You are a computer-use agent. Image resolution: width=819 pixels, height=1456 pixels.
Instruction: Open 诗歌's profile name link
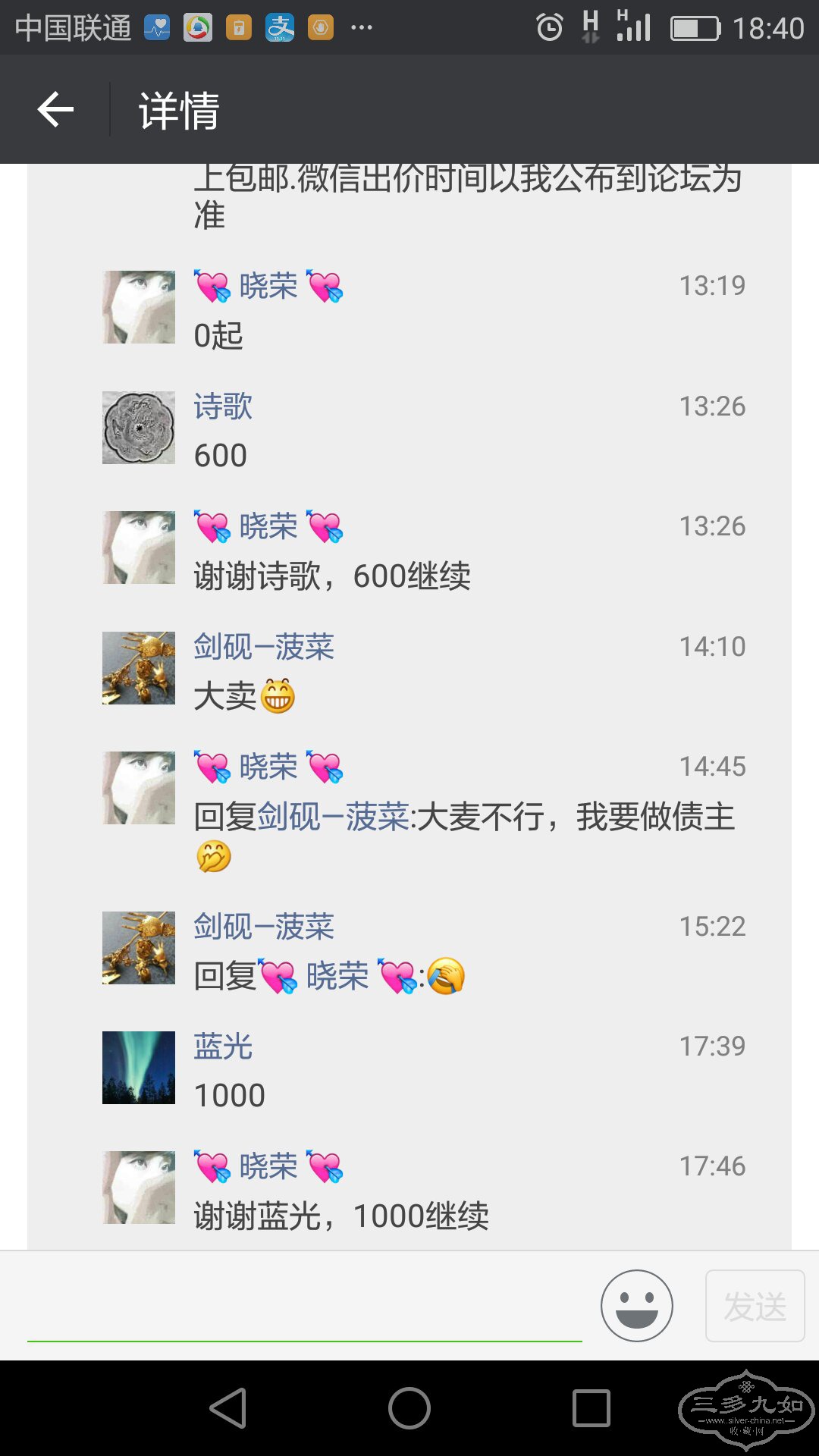pyautogui.click(x=223, y=406)
